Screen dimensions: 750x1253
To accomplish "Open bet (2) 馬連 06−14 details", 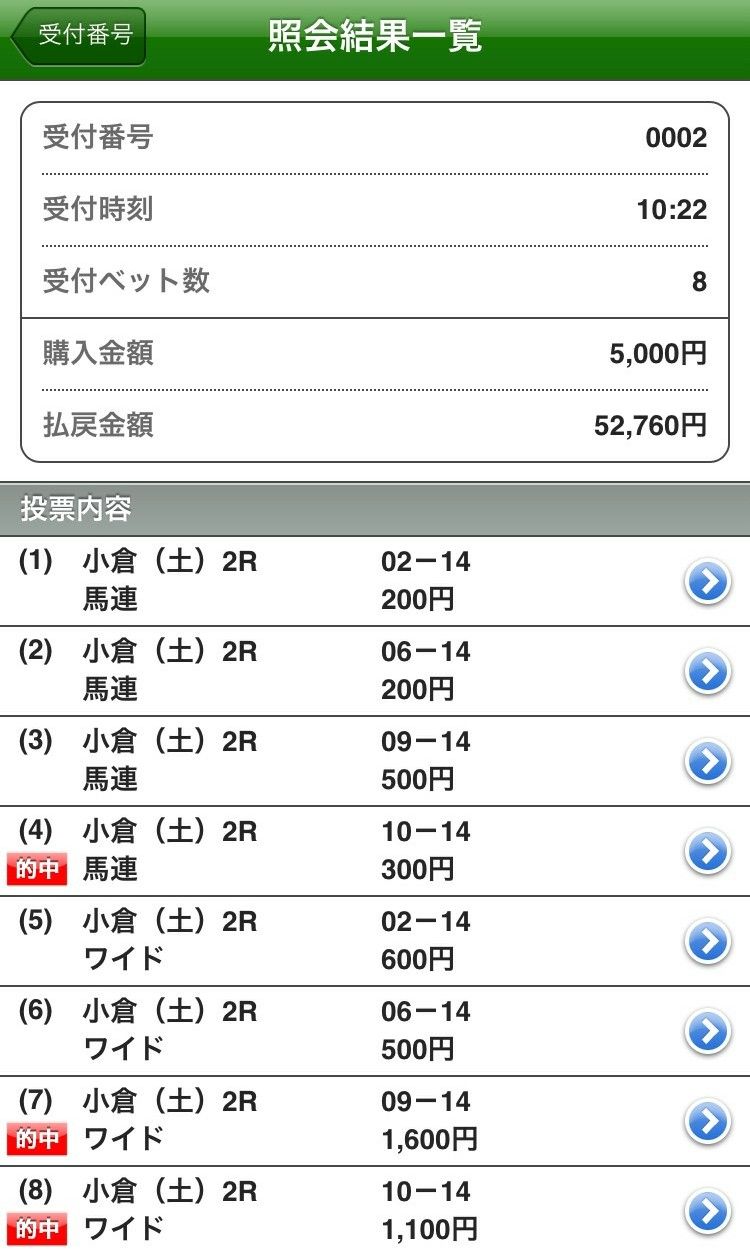I will click(375, 671).
